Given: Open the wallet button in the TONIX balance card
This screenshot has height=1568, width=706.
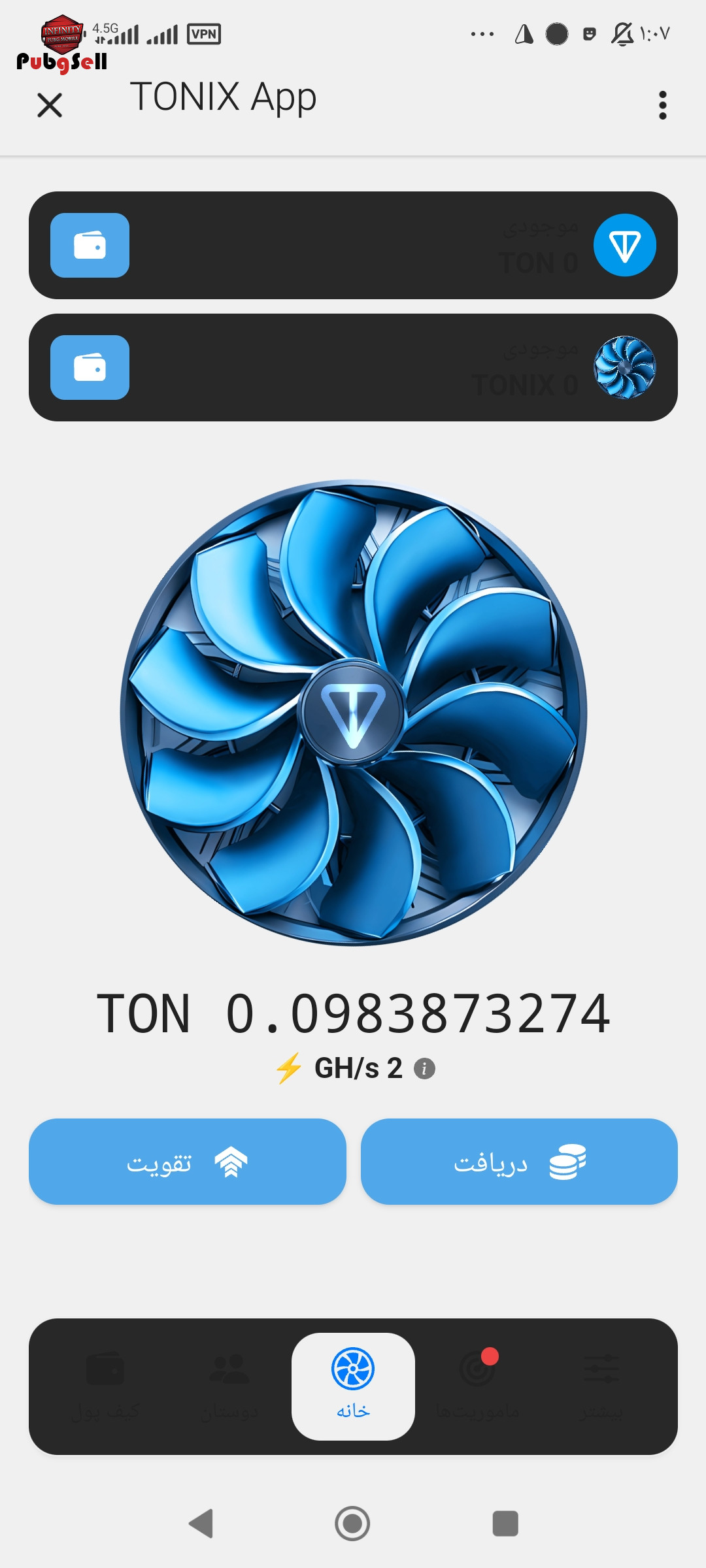Looking at the screenshot, I should (90, 367).
